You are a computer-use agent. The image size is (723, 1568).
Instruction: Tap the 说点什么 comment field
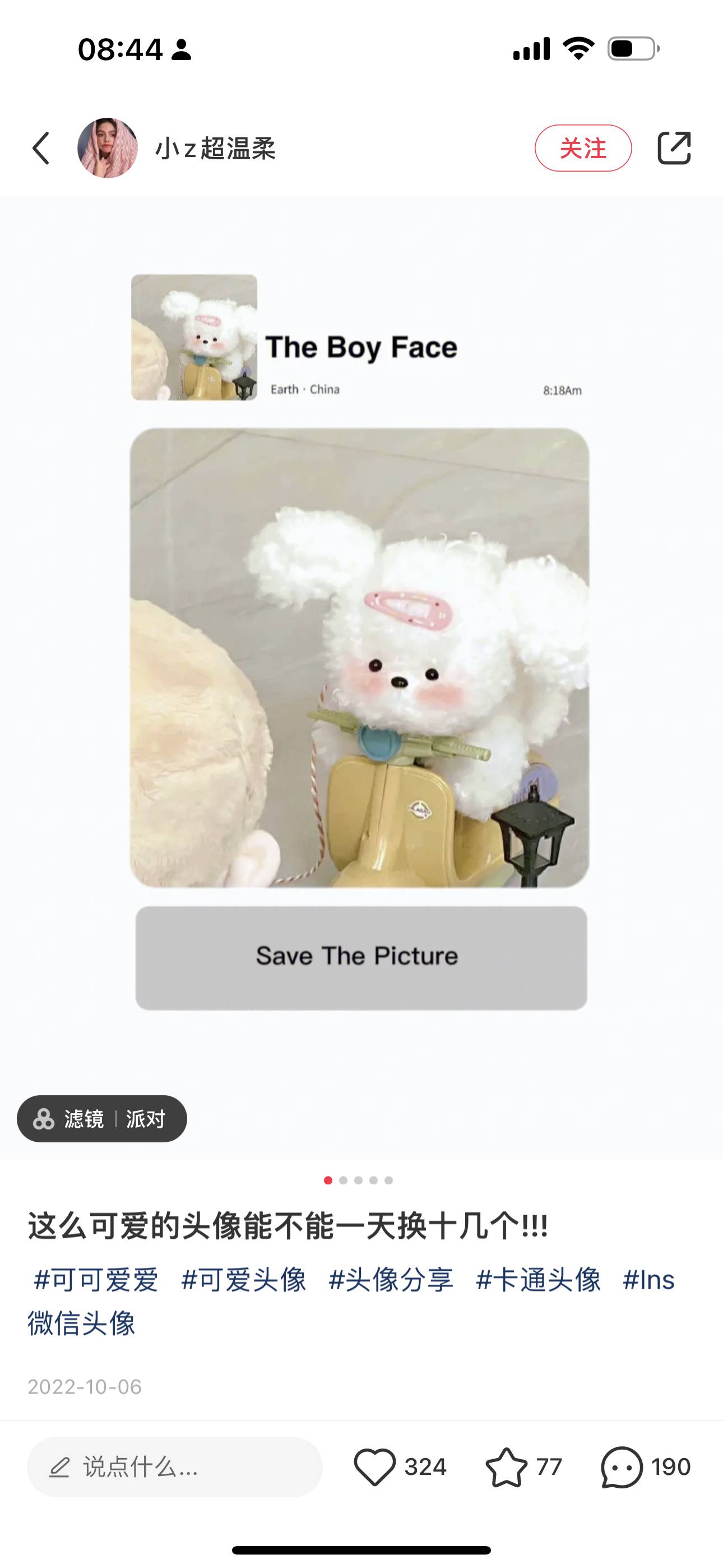click(x=174, y=1467)
